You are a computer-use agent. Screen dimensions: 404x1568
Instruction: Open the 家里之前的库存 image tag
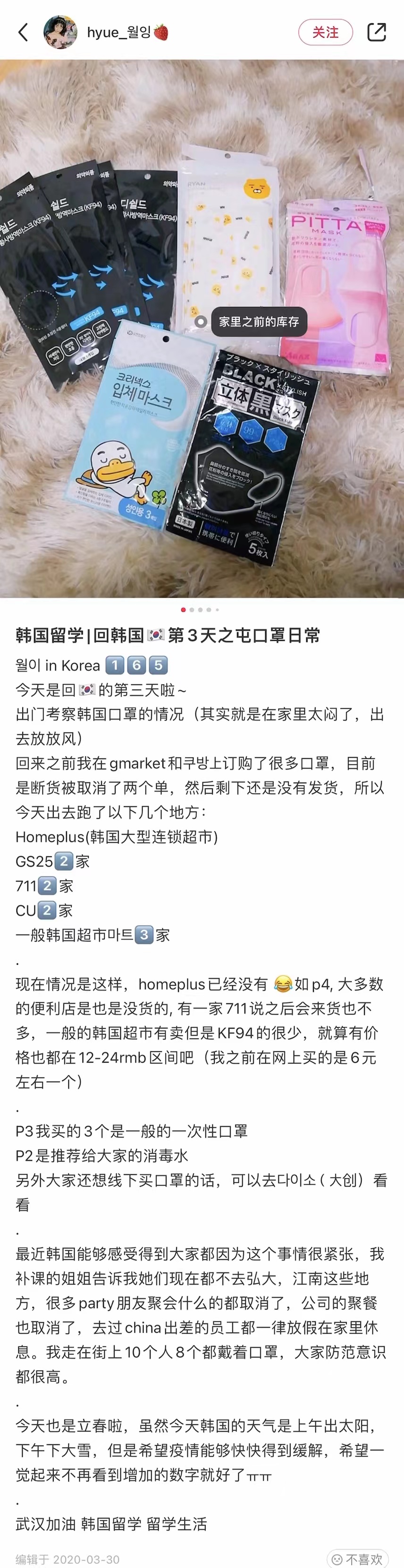(x=259, y=322)
